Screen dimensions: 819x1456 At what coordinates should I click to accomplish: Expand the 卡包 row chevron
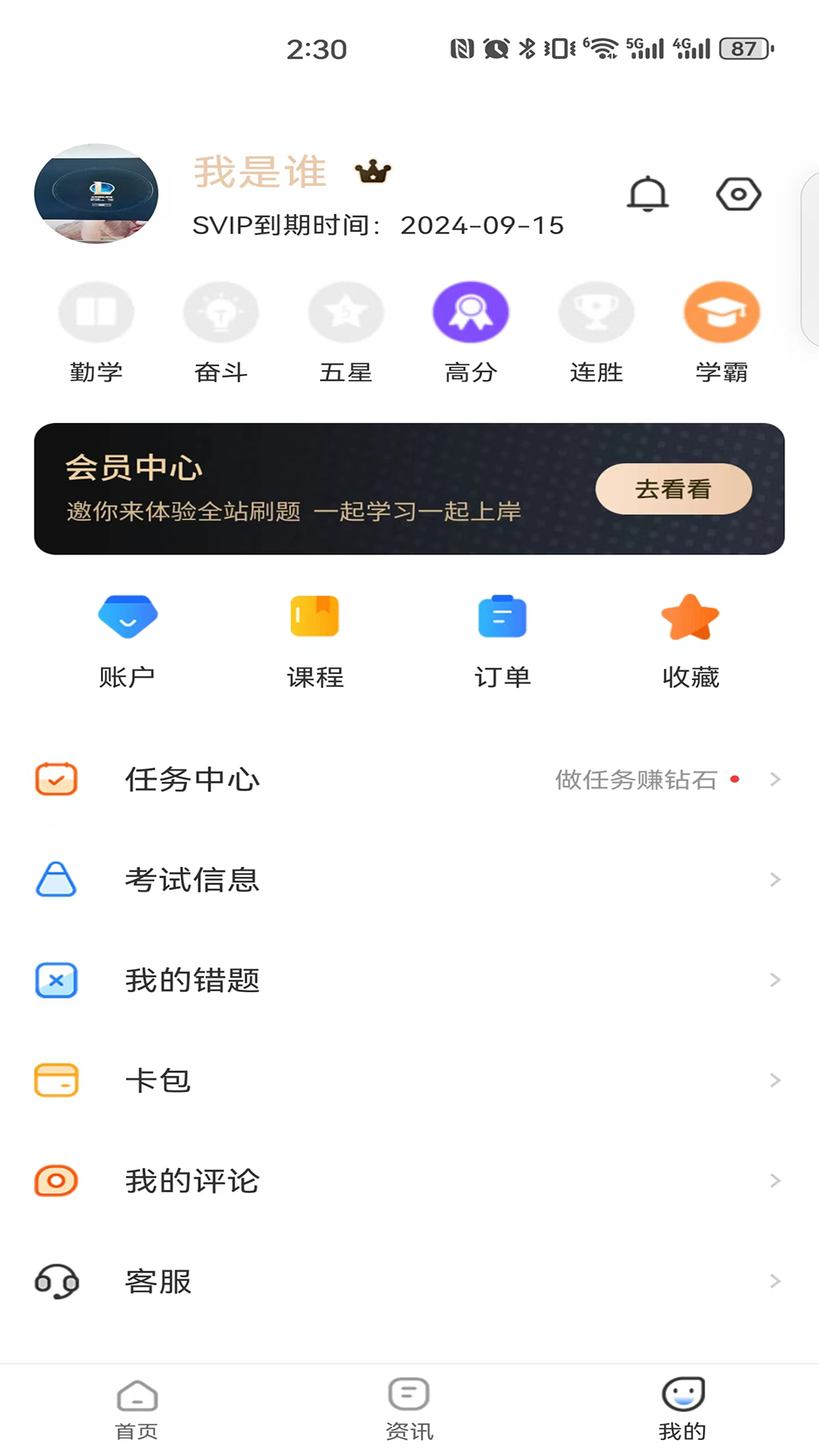774,1080
